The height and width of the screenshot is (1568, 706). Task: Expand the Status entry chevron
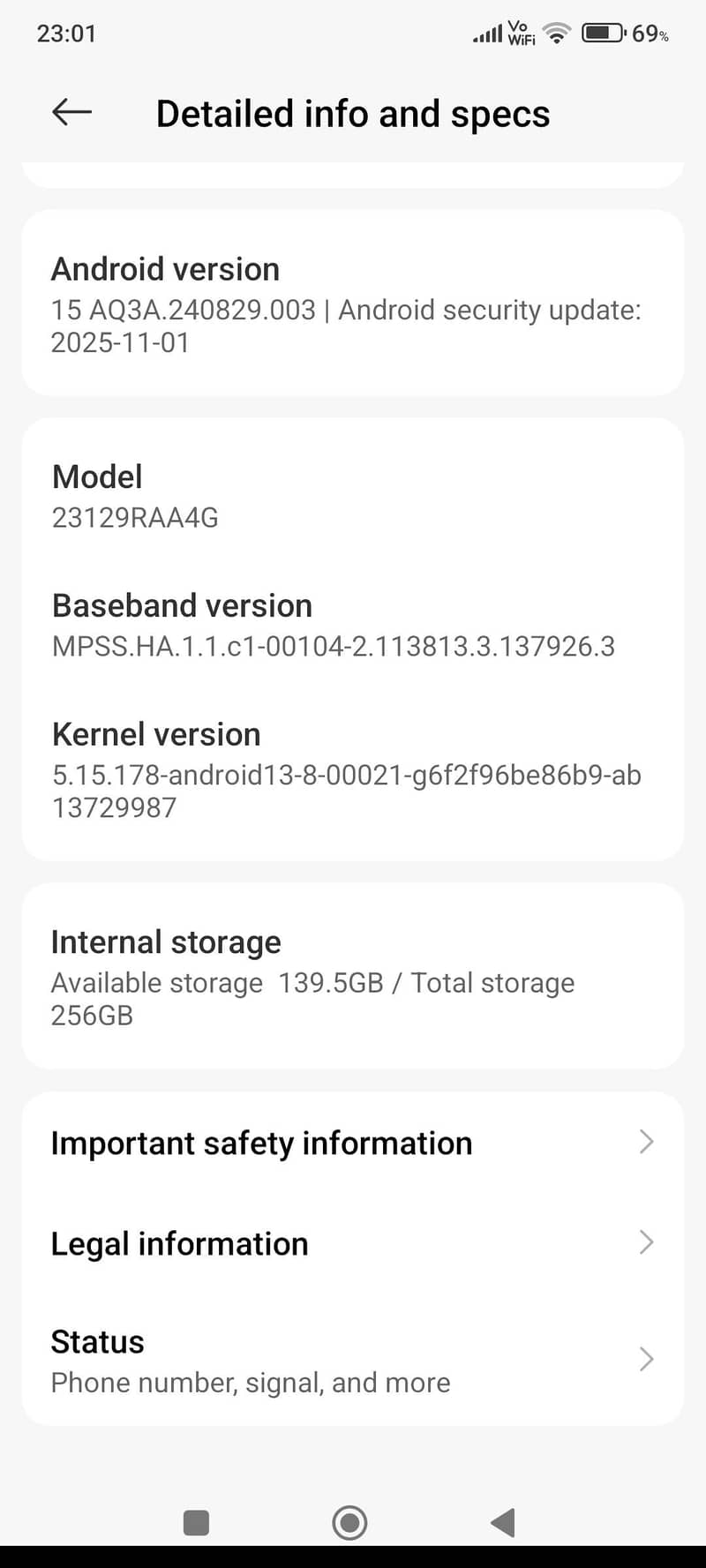[647, 1359]
